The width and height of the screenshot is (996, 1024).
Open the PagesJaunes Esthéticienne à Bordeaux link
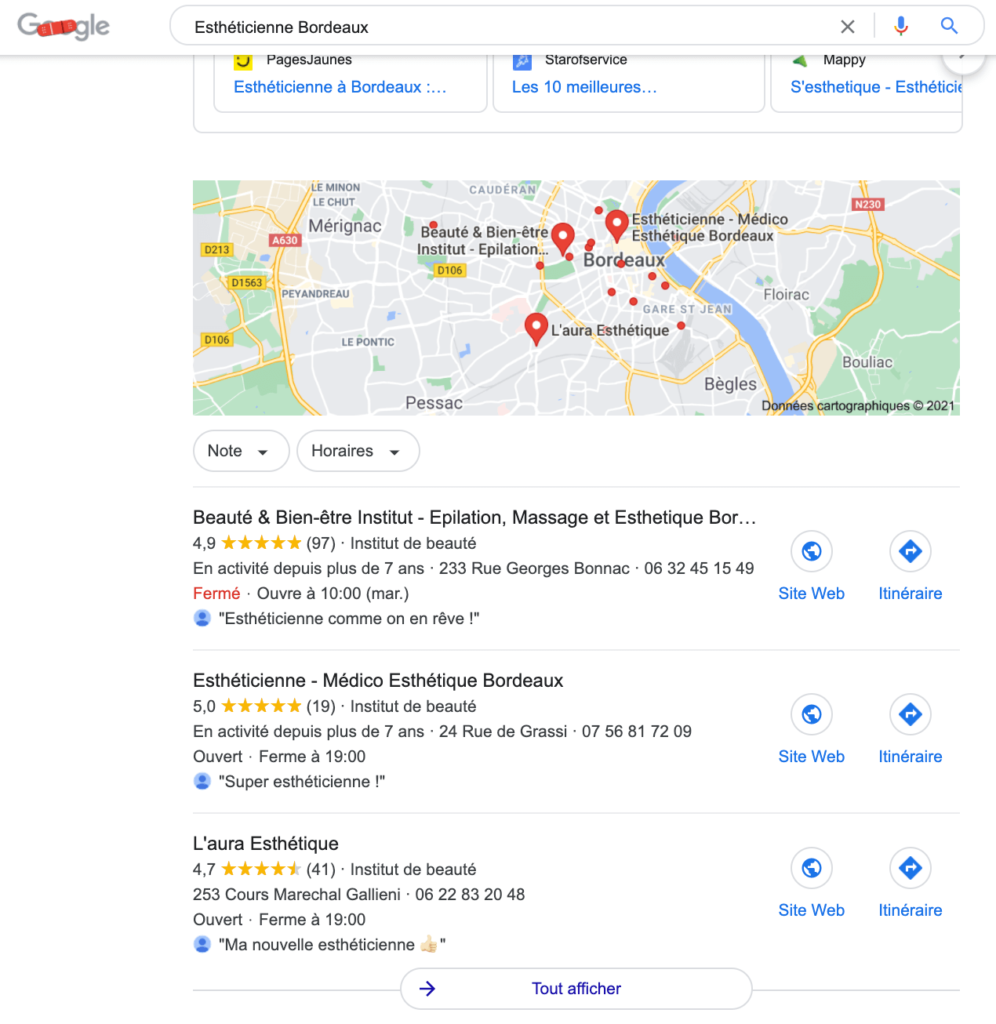(x=340, y=87)
